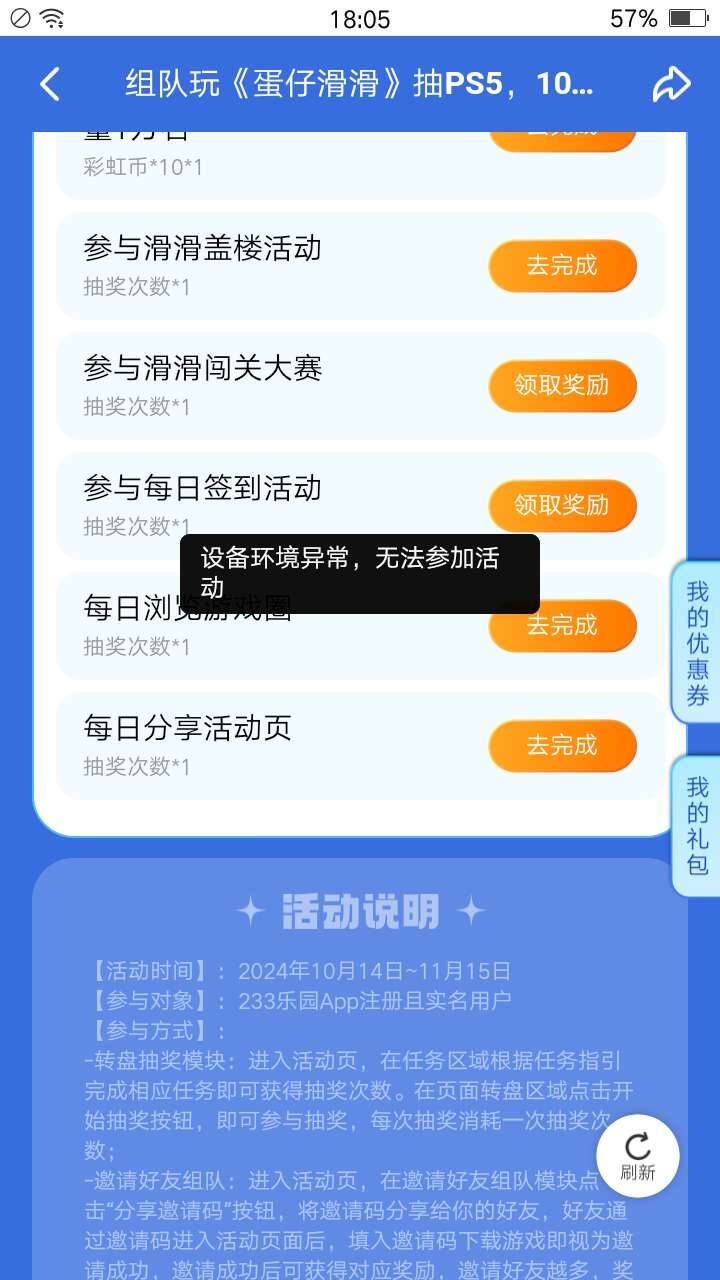
Task: Open 我的优惠券 side tab
Action: [x=697, y=643]
